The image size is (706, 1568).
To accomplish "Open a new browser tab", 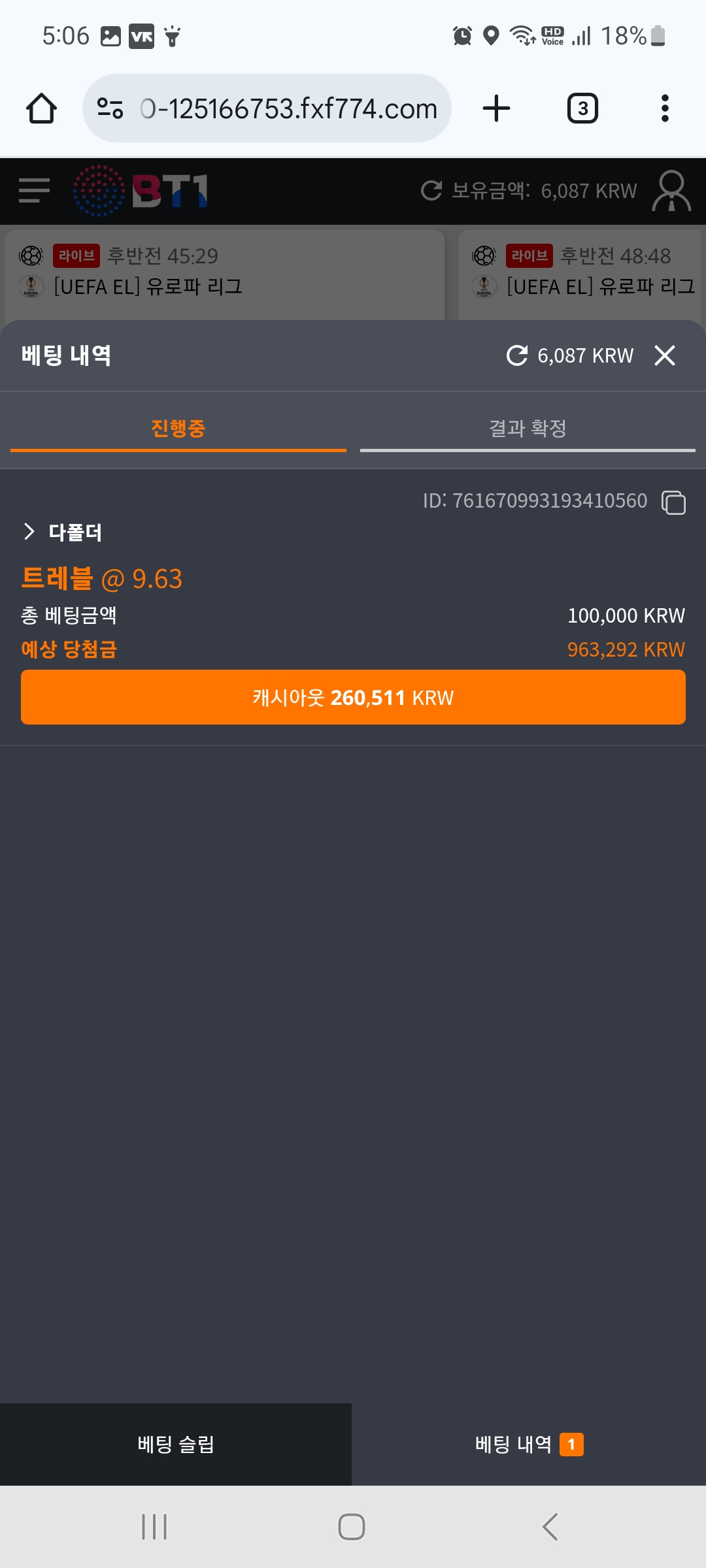I will pyautogui.click(x=496, y=108).
